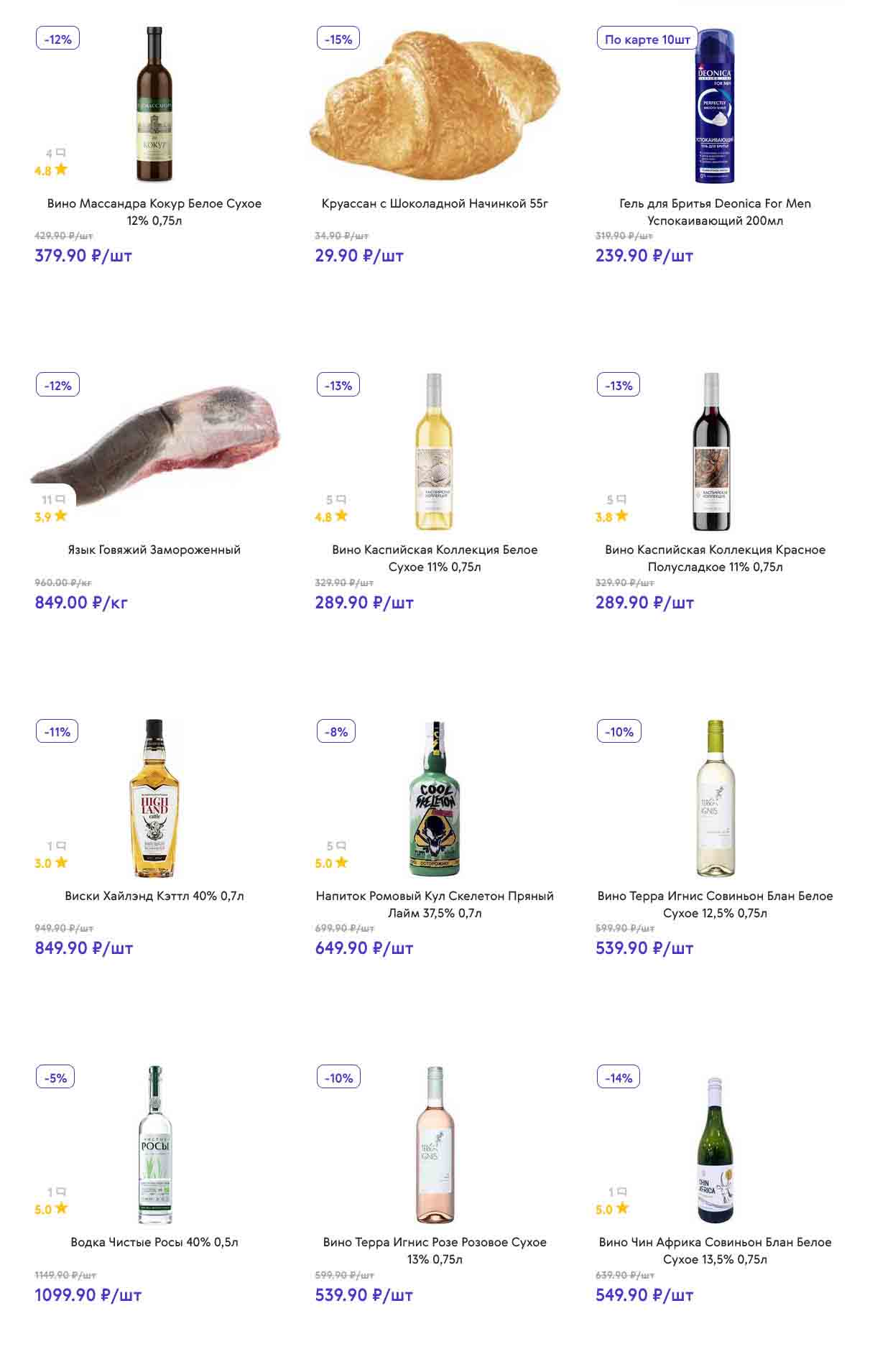
Task: Open Водка Чистые Росы 40% 0,5л
Action: click(154, 1242)
